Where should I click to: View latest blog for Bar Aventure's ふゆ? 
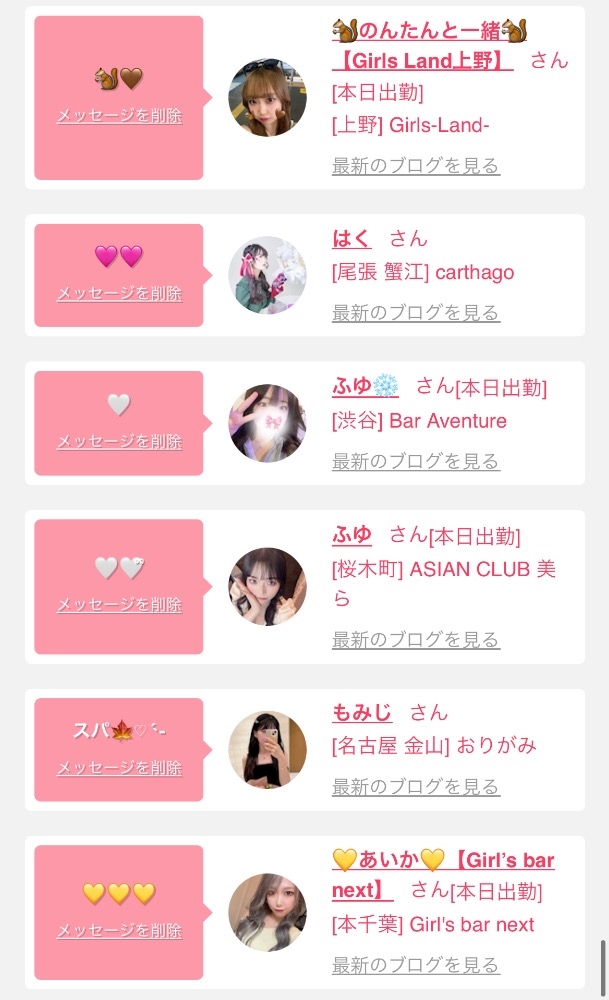click(415, 461)
